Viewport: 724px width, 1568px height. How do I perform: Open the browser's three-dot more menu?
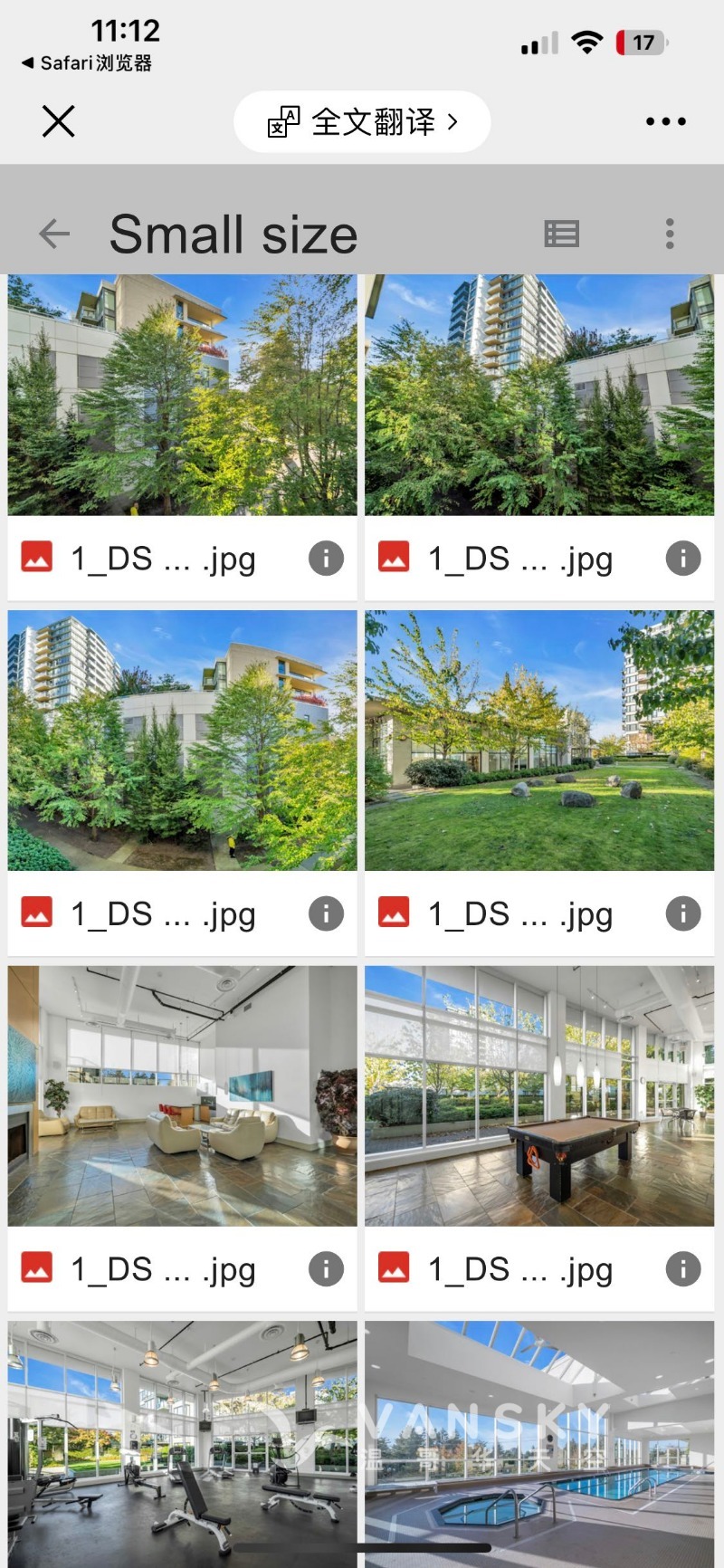pos(665,121)
